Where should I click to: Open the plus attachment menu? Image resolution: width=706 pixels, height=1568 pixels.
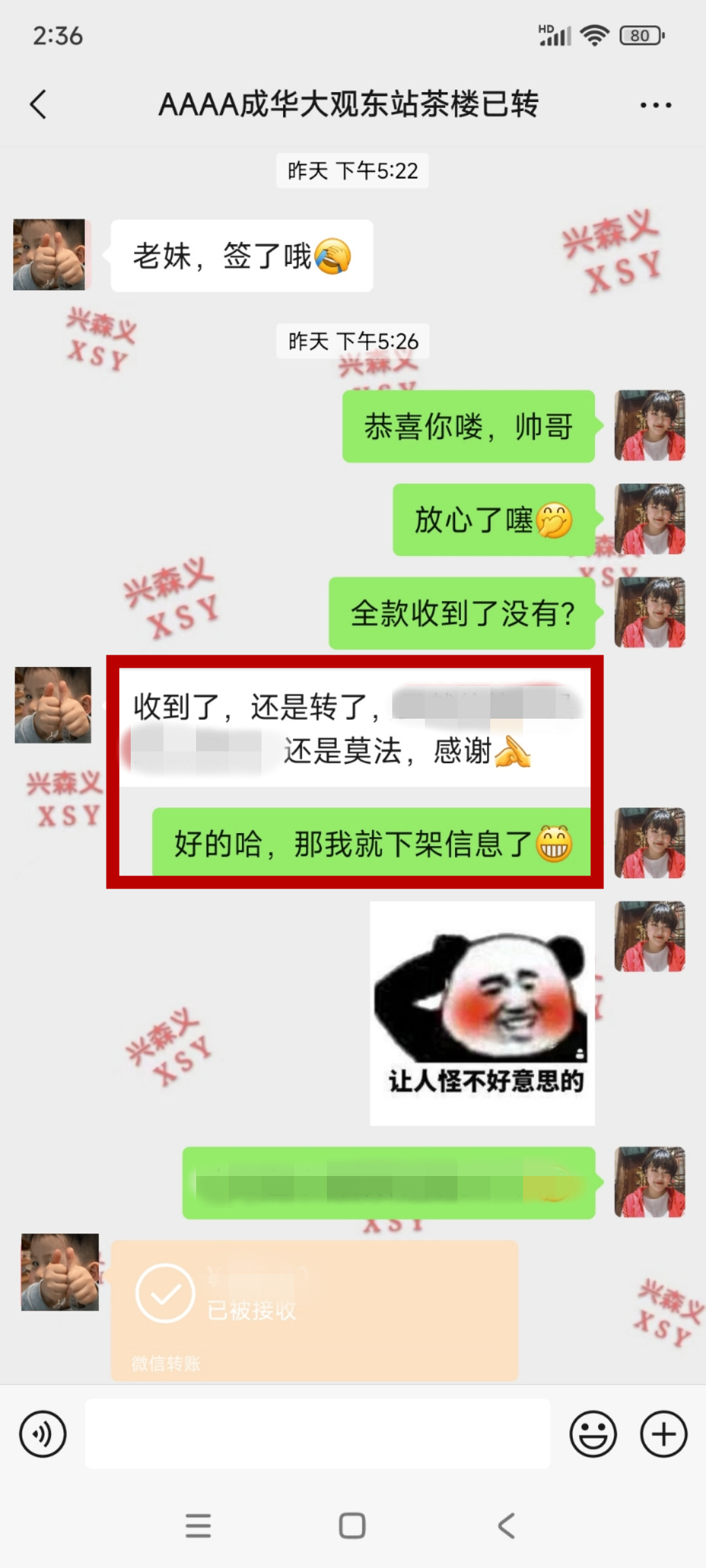(x=663, y=1434)
